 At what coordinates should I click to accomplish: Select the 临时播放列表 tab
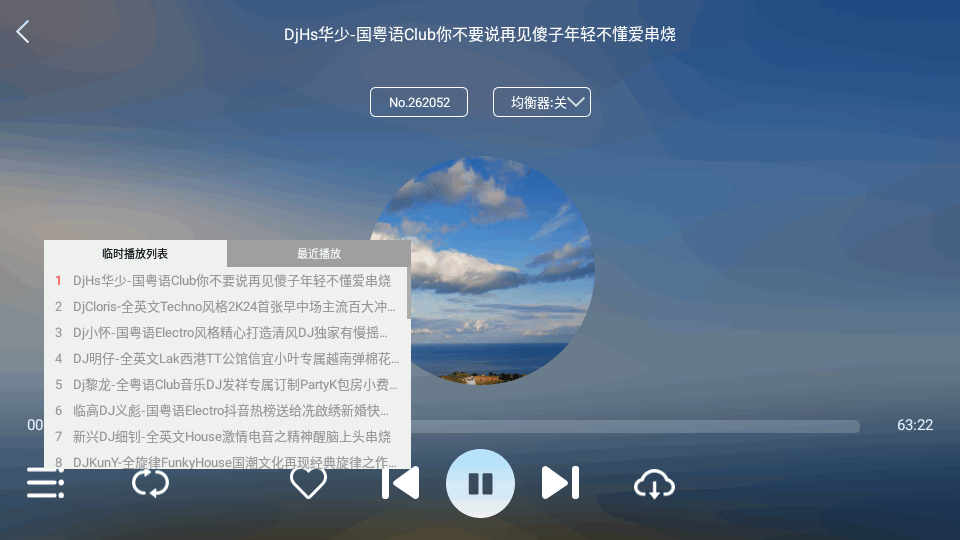(x=135, y=254)
